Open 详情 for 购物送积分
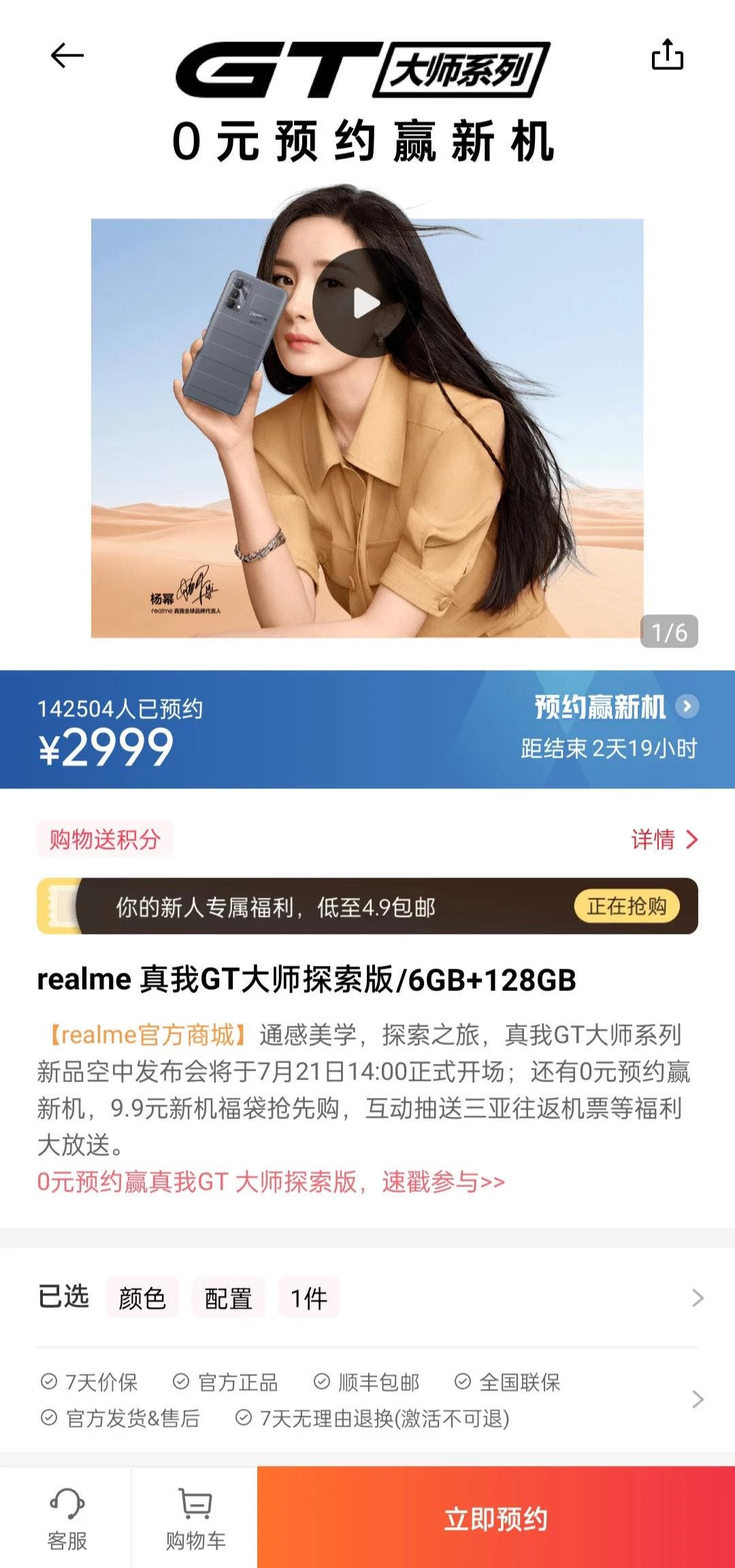Image resolution: width=735 pixels, height=1568 pixels. (x=664, y=839)
